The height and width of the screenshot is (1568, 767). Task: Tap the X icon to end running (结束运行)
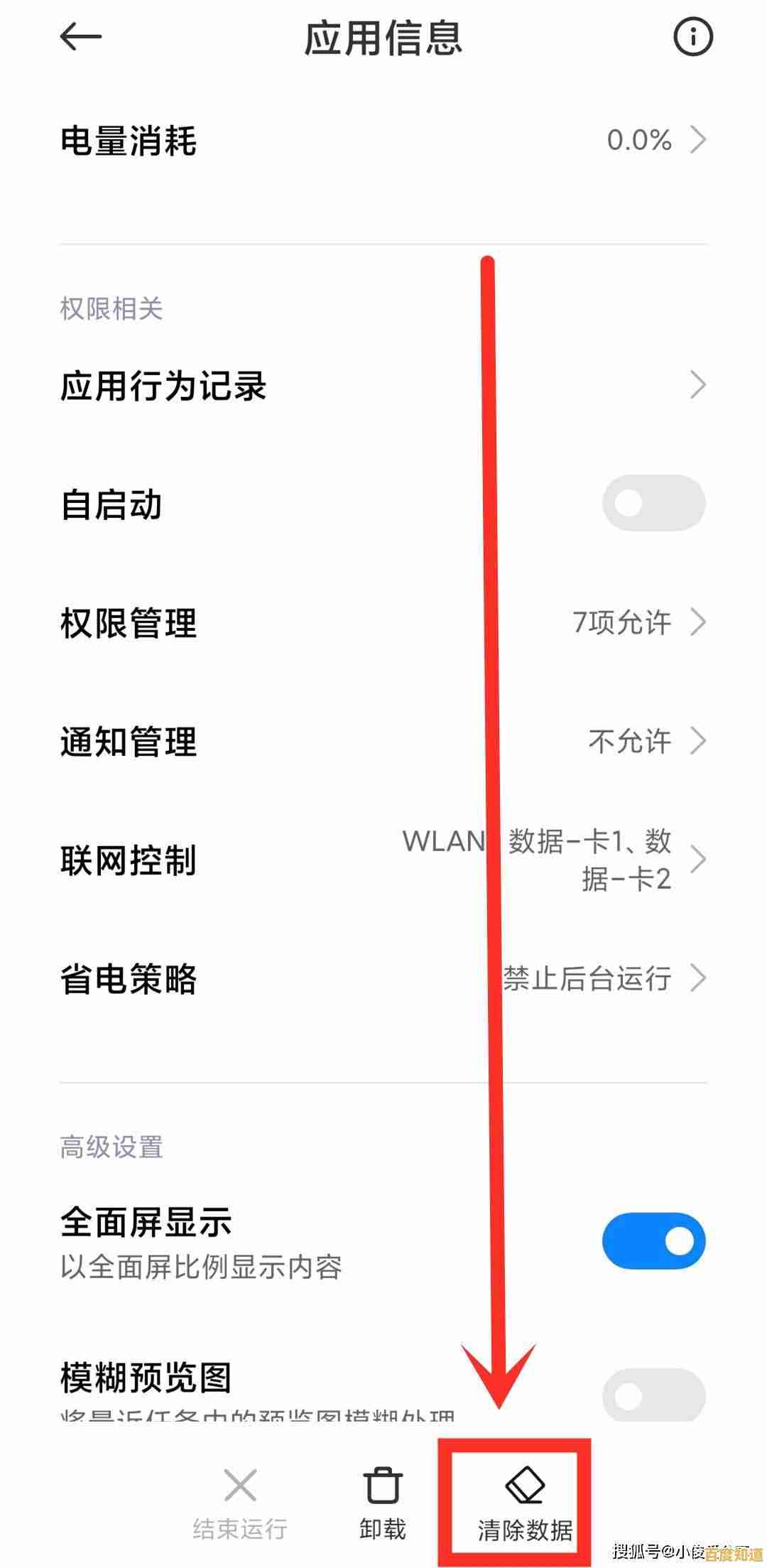(x=239, y=1485)
